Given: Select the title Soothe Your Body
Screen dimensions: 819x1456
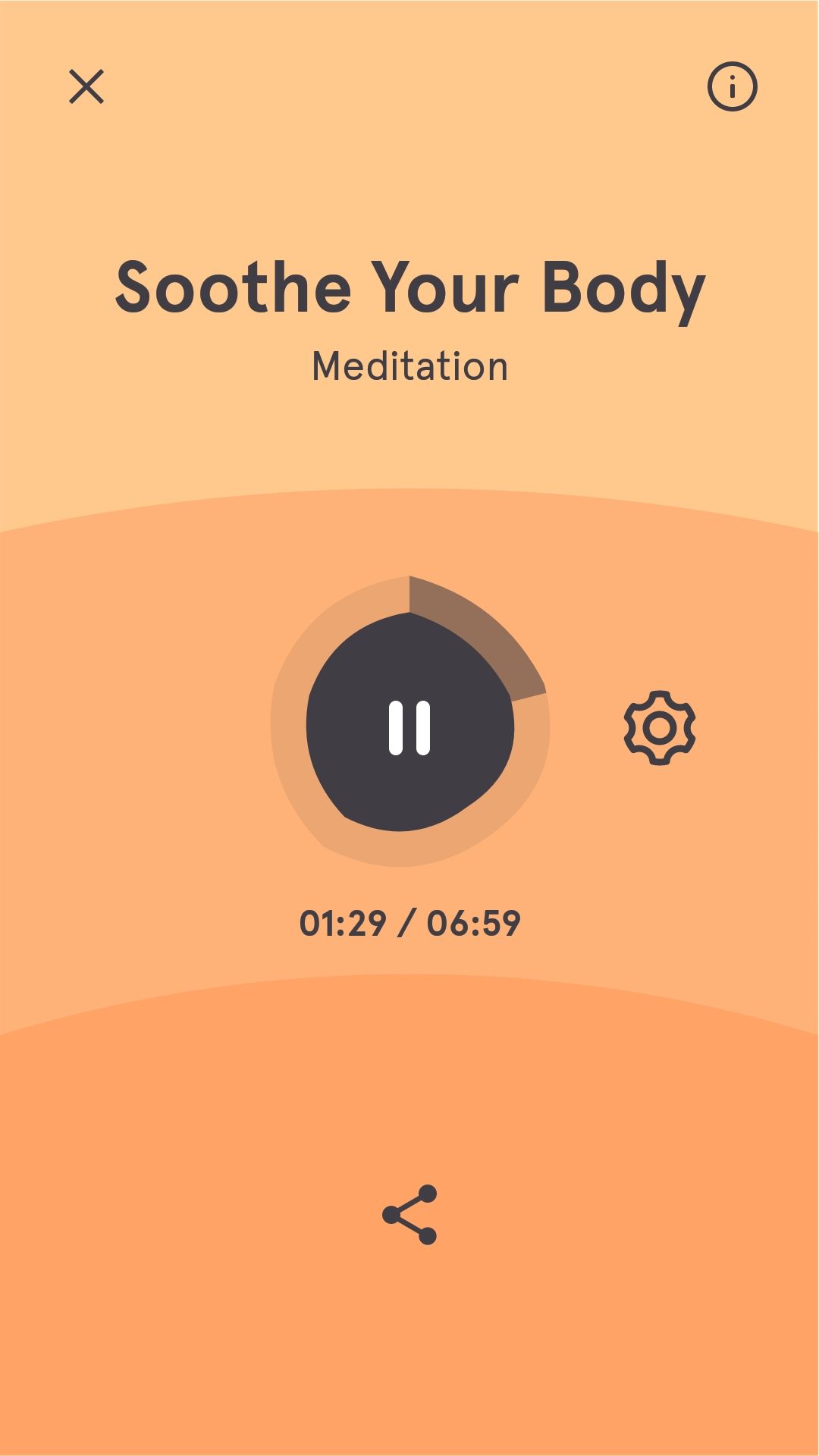Looking at the screenshot, I should 409,288.
